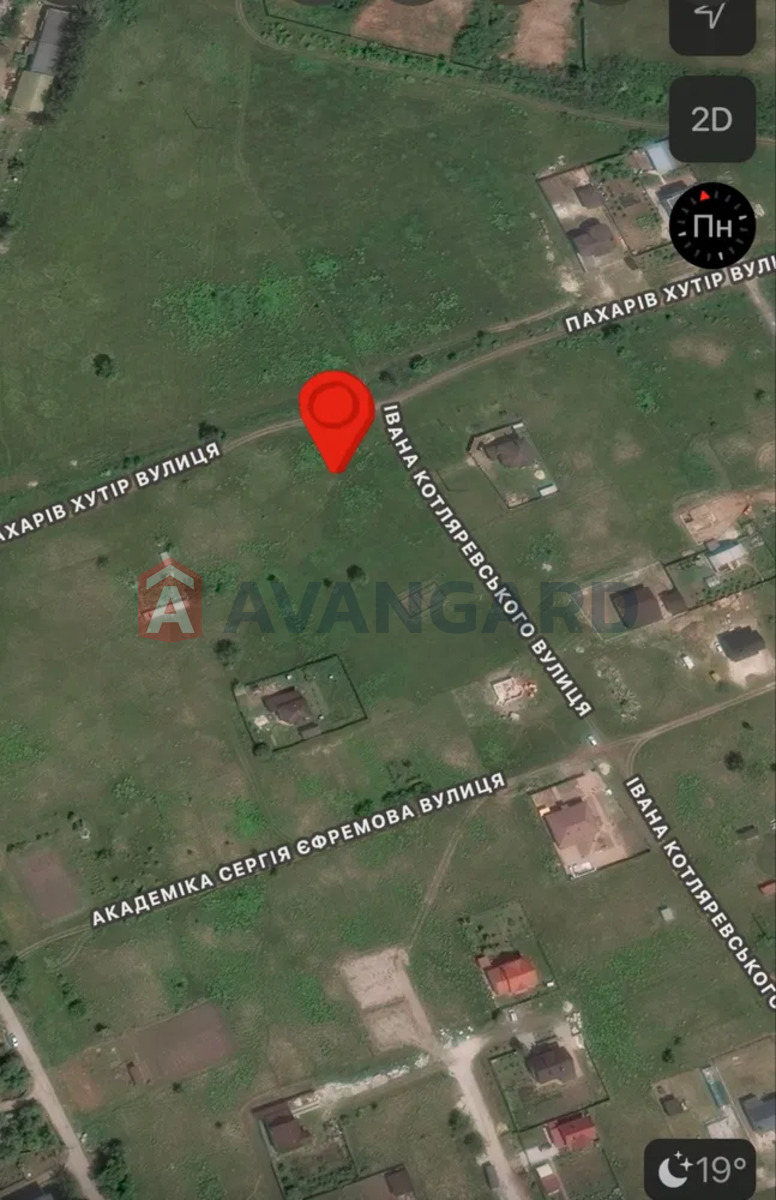Open the 19° weather widget
The width and height of the screenshot is (776, 1200).
(x=700, y=1167)
